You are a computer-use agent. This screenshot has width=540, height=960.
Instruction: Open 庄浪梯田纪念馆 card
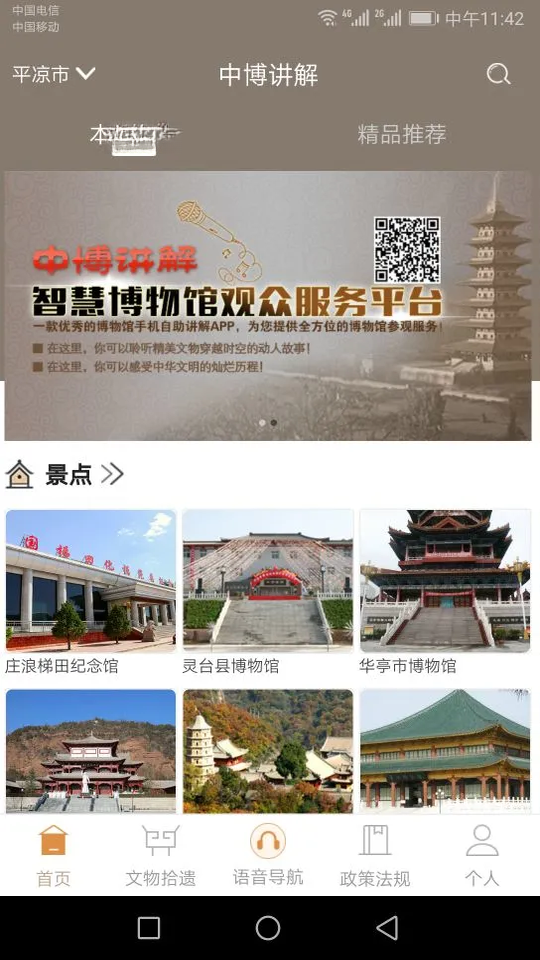(91, 591)
